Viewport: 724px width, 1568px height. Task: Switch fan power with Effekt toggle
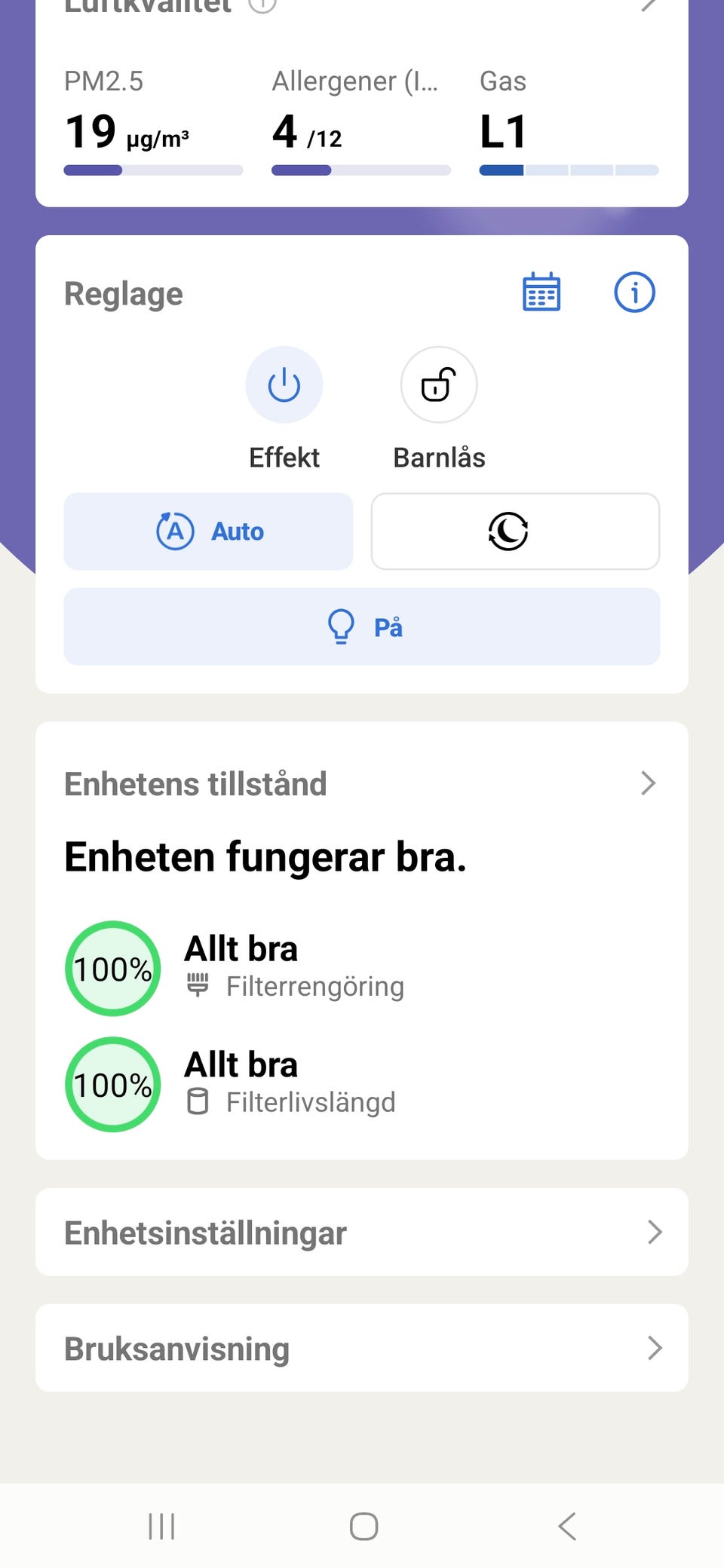tap(284, 384)
